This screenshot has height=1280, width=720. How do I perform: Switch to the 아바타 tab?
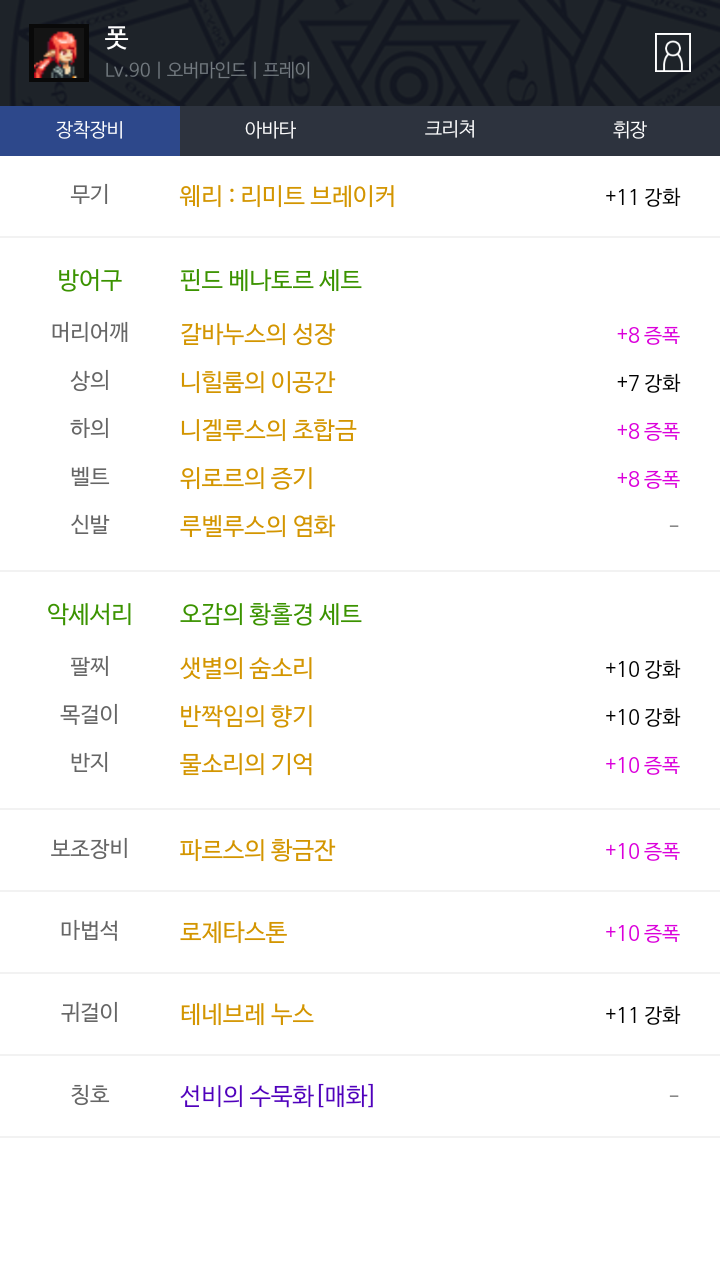pyautogui.click(x=270, y=130)
